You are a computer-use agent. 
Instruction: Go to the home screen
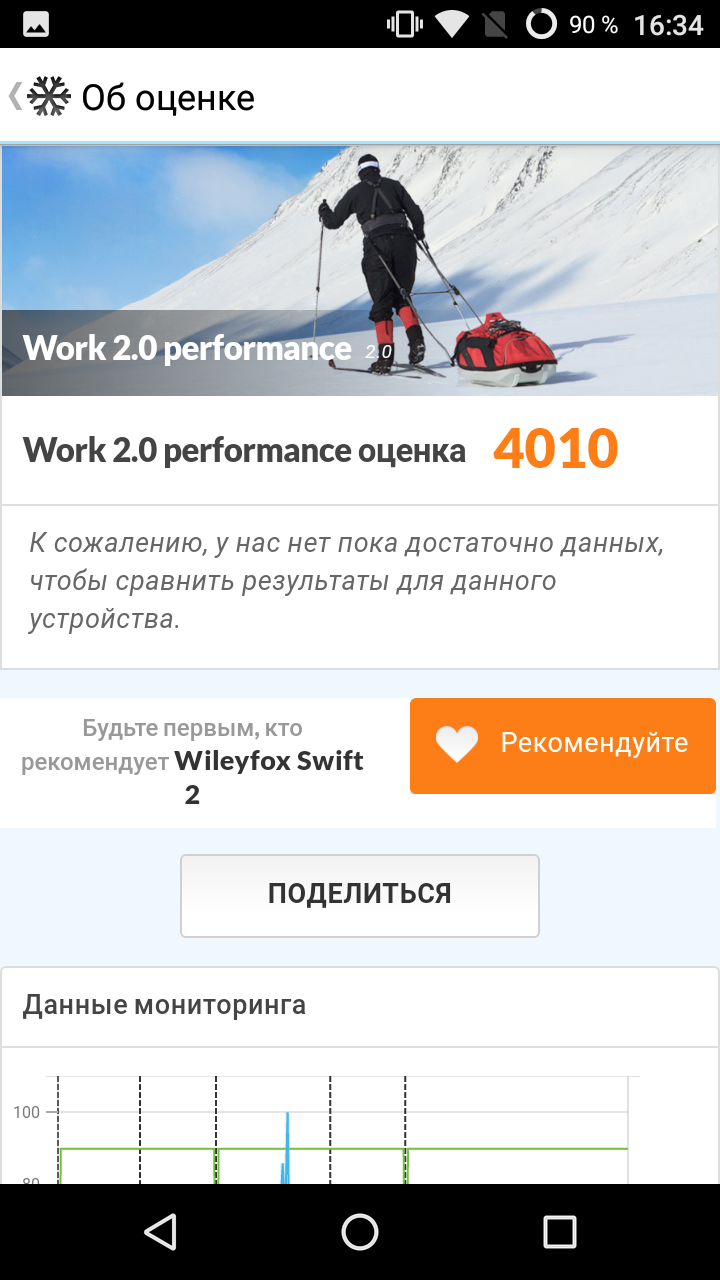pos(360,1232)
